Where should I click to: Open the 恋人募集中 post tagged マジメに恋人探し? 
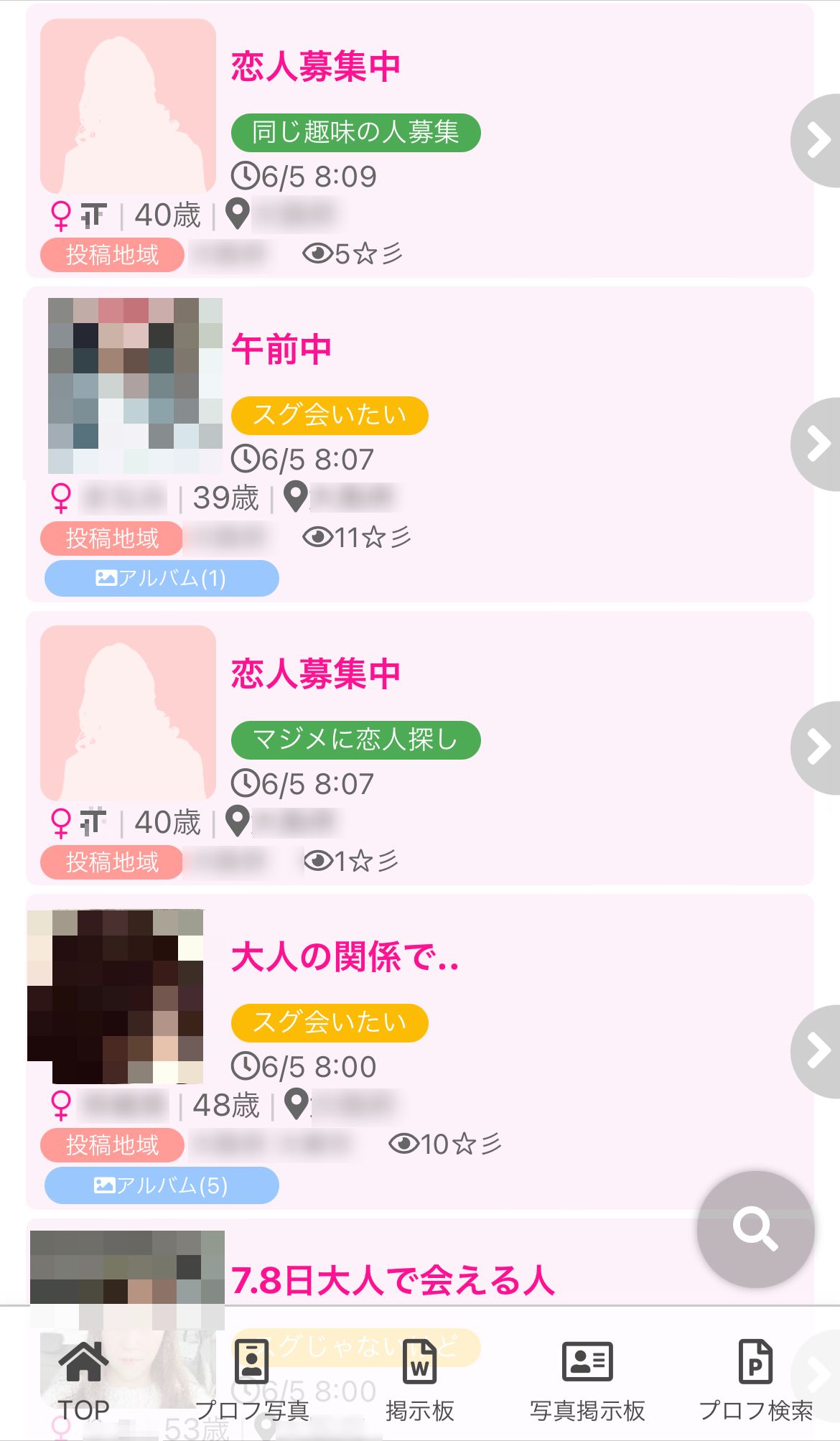tap(316, 675)
